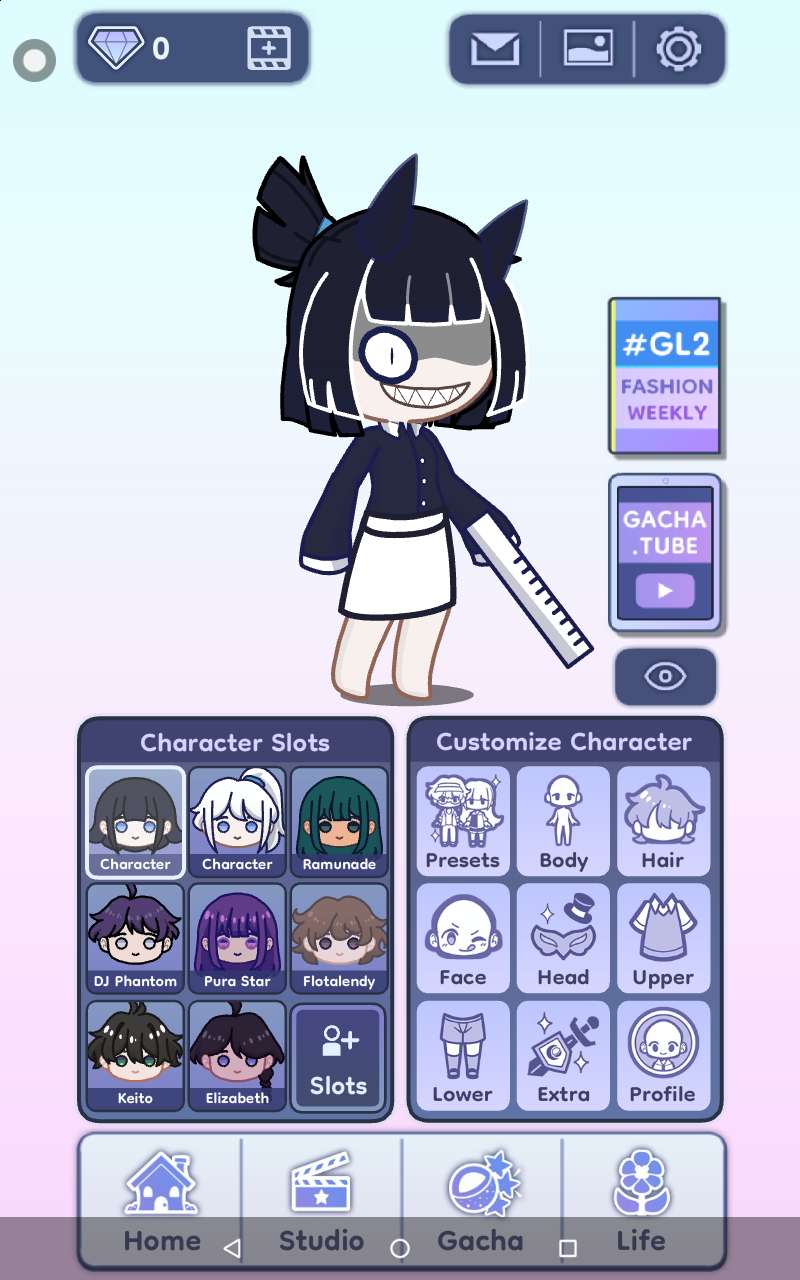Tap the video-plus icon for free gems

coord(268,47)
